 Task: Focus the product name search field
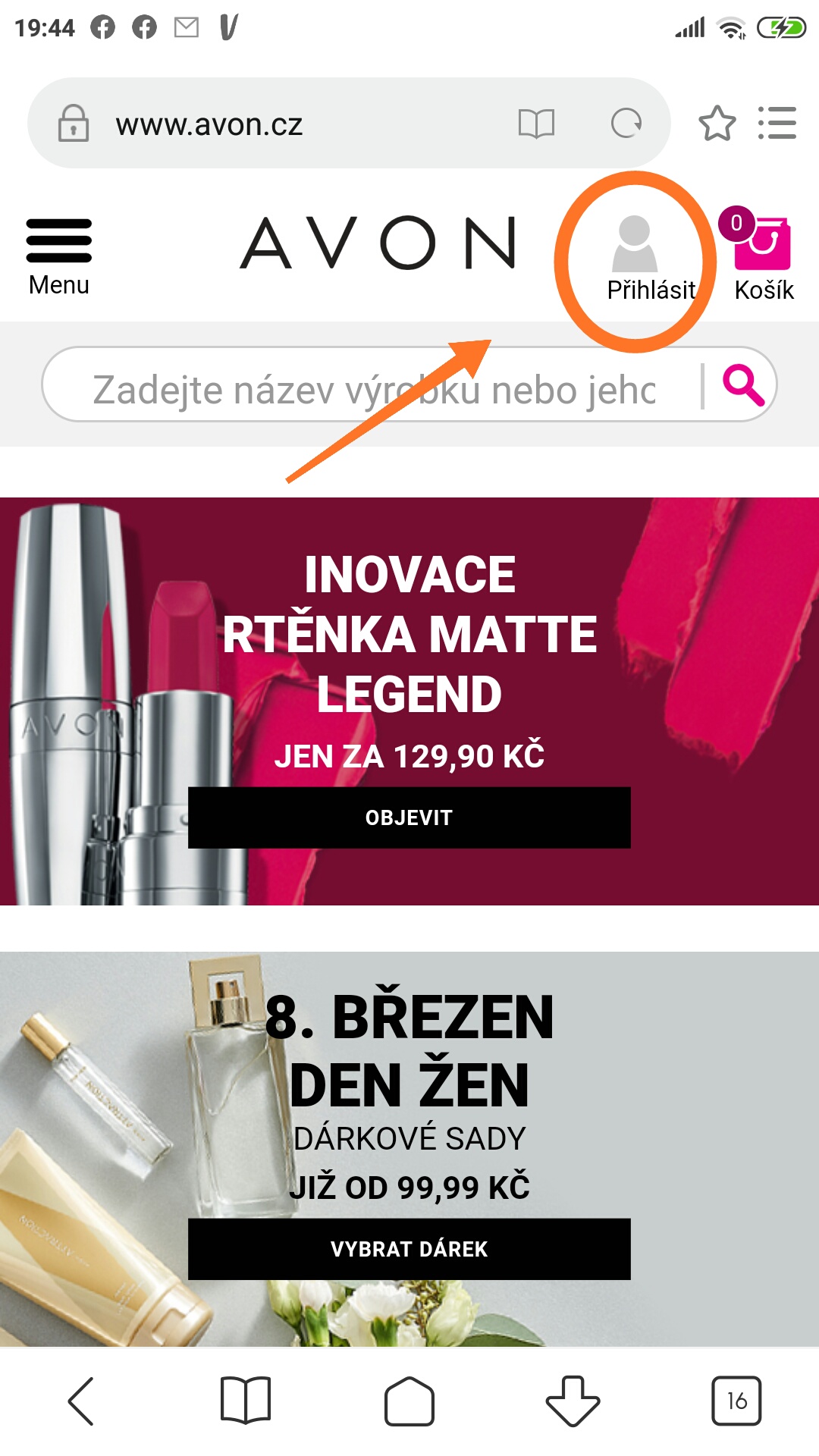(x=372, y=388)
